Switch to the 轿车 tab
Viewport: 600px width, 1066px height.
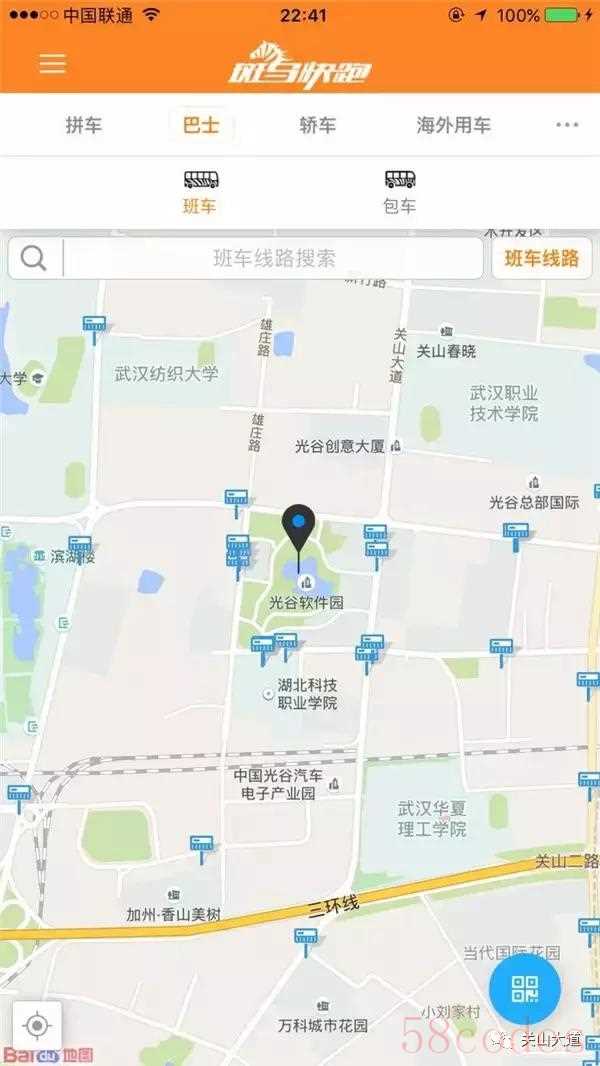317,125
